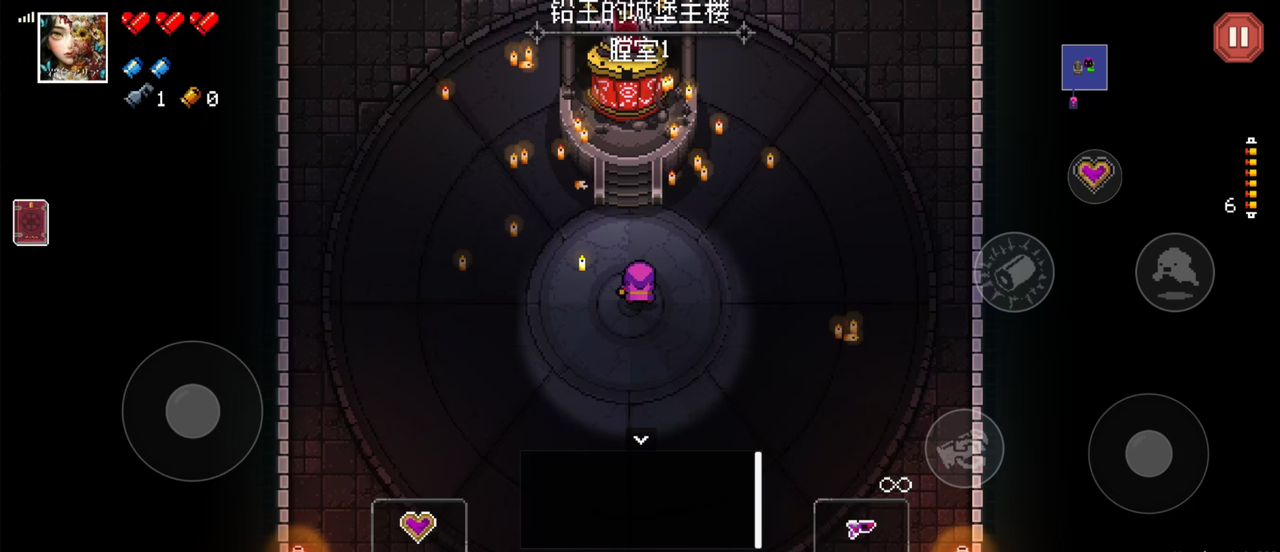1280x552 pixels.
Task: Tap the dodge roll button
Action: [x=1174, y=271]
